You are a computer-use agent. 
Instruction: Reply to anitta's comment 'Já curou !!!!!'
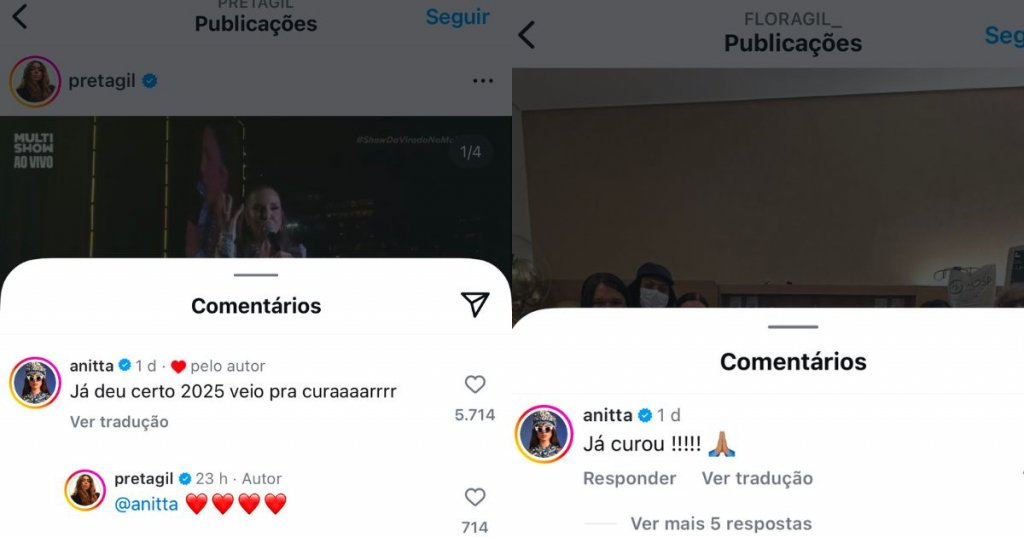click(x=629, y=478)
